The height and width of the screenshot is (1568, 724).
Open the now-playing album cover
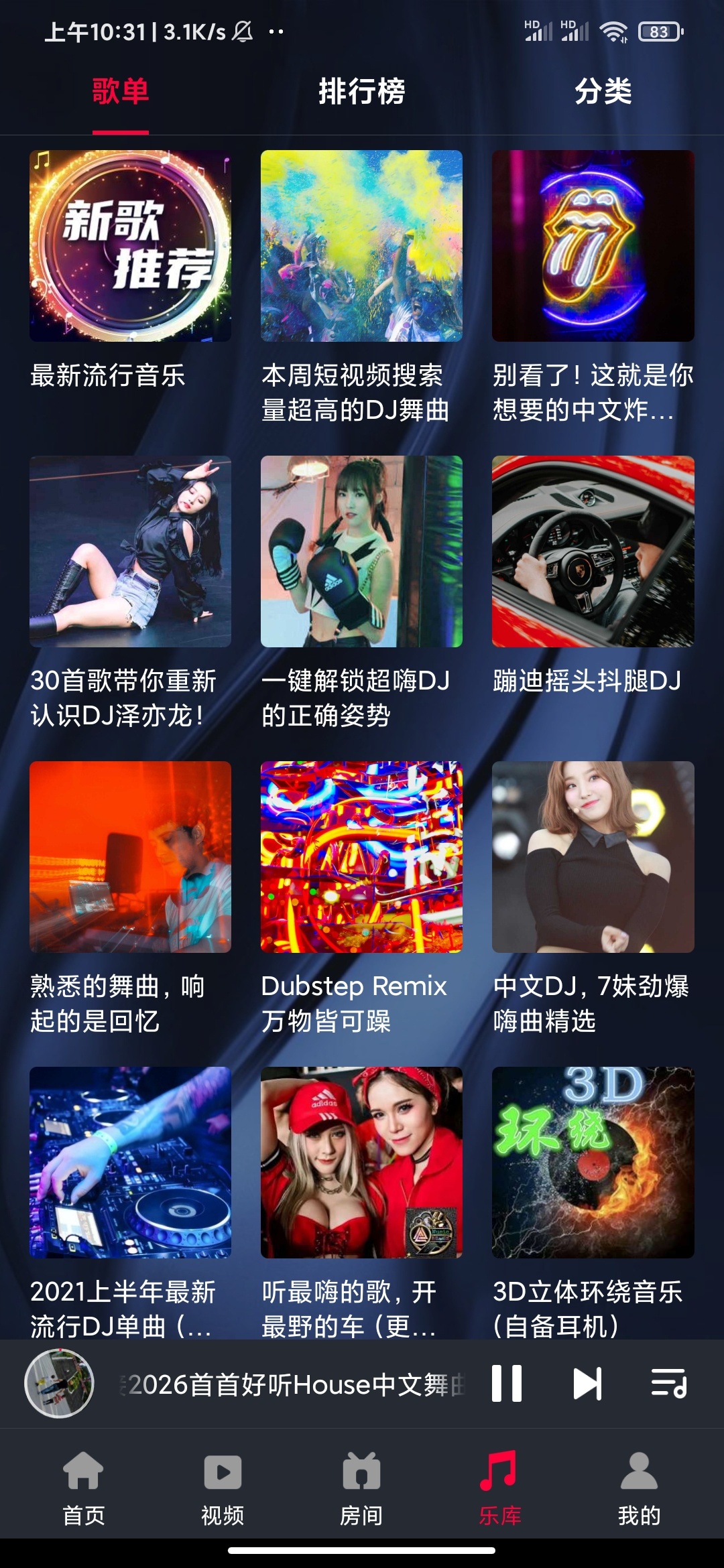coord(59,1384)
